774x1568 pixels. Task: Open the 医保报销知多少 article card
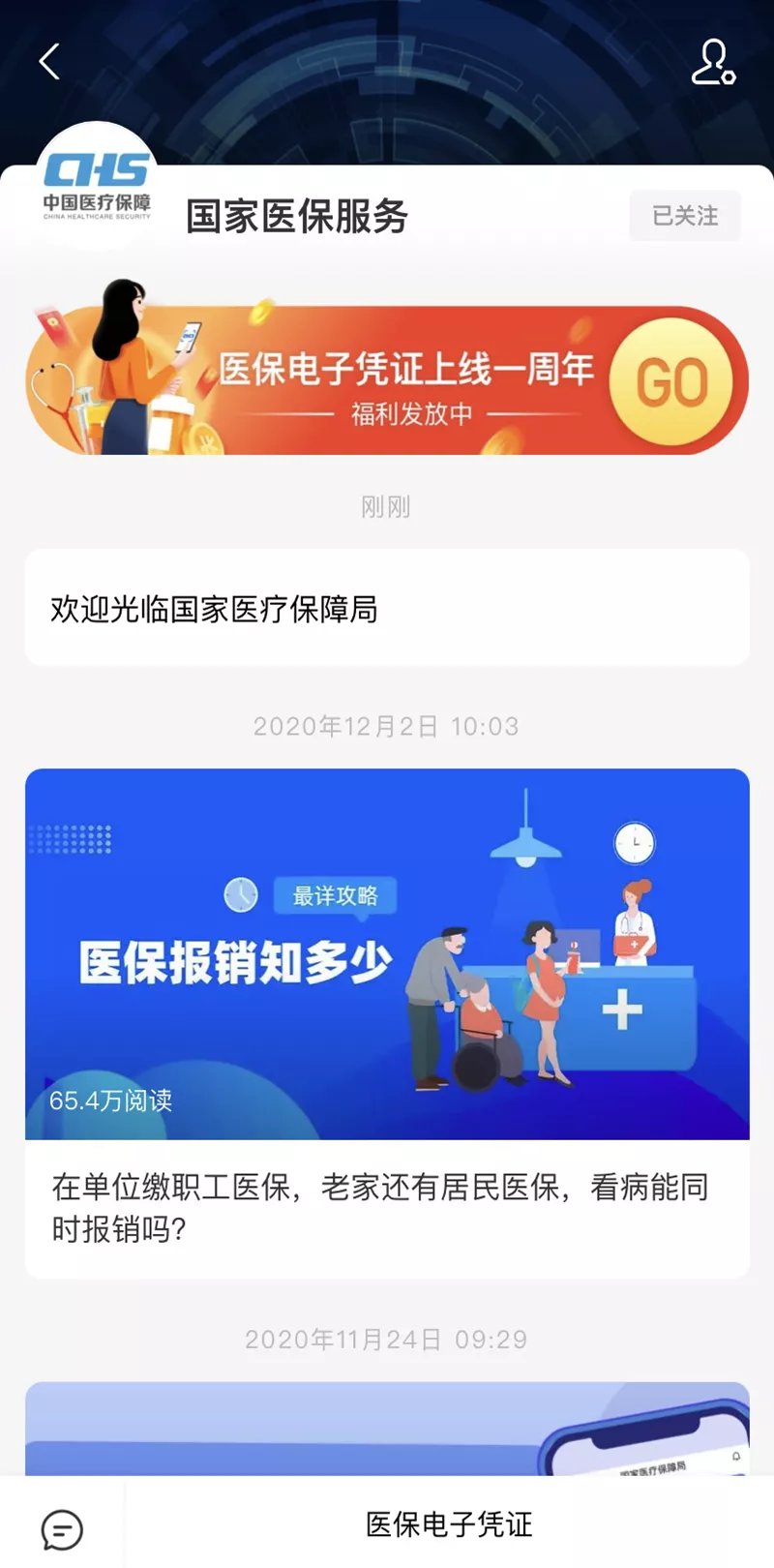pyautogui.click(x=387, y=1022)
